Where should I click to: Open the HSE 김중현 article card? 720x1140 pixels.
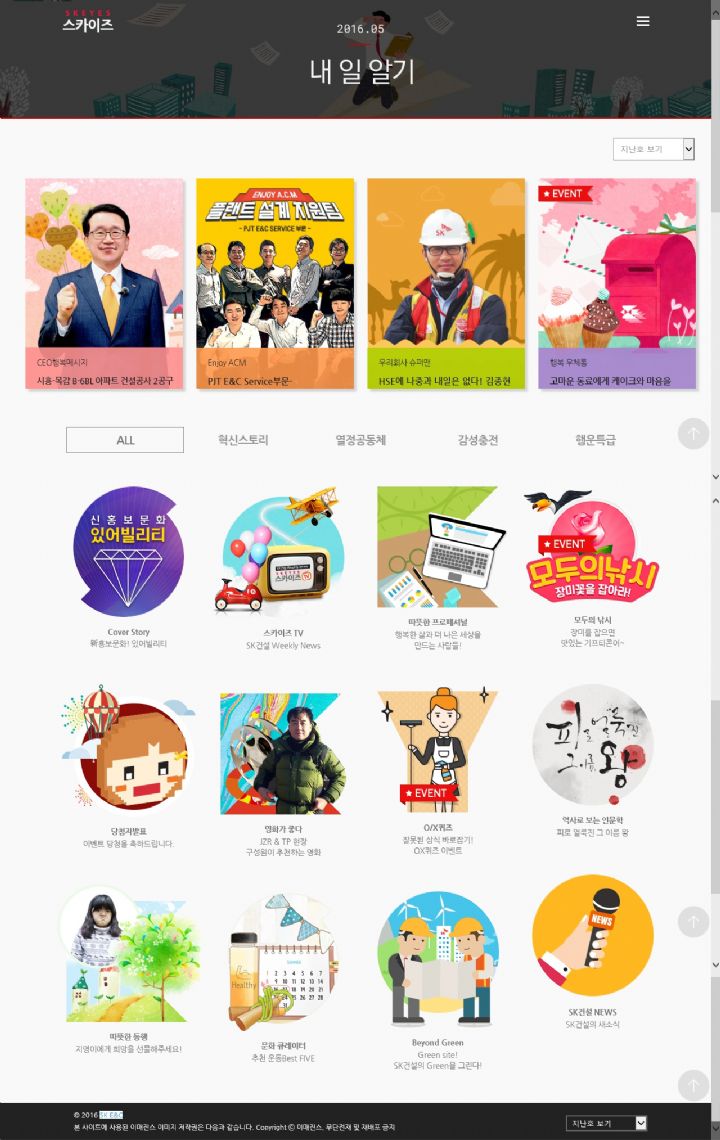[446, 283]
